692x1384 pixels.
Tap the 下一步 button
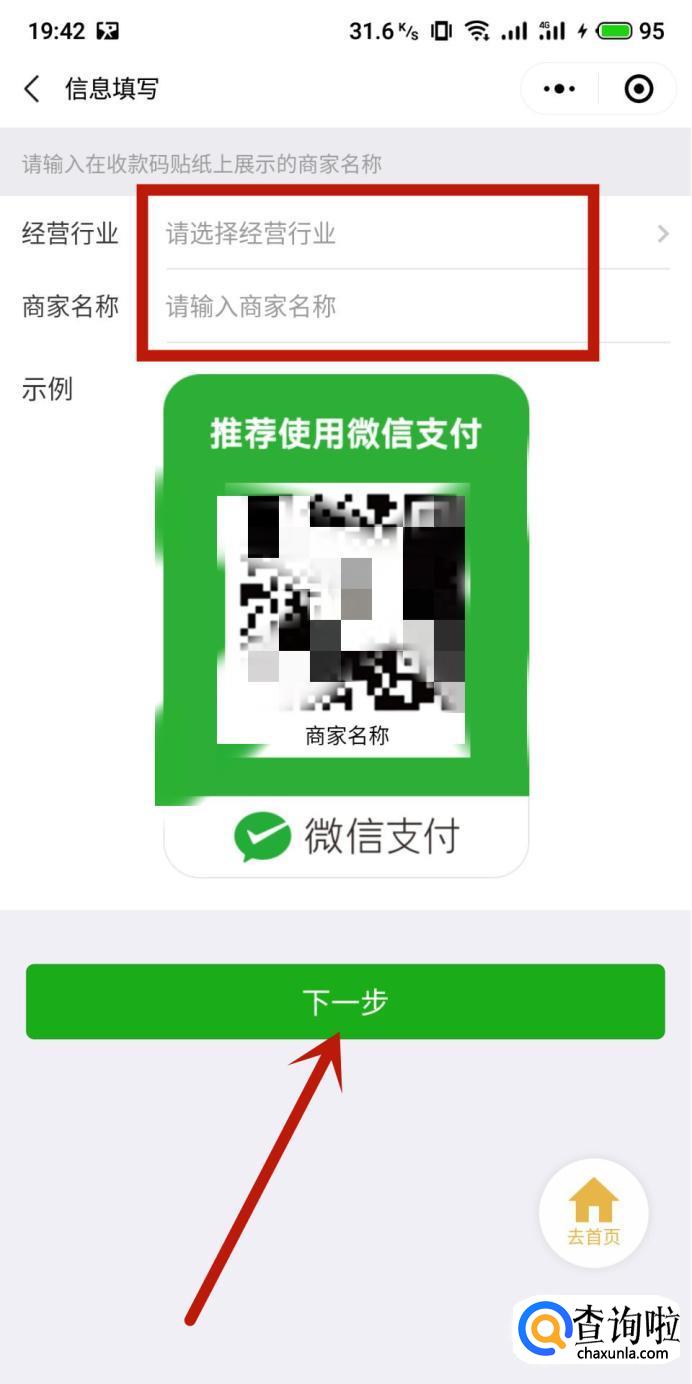345,1001
